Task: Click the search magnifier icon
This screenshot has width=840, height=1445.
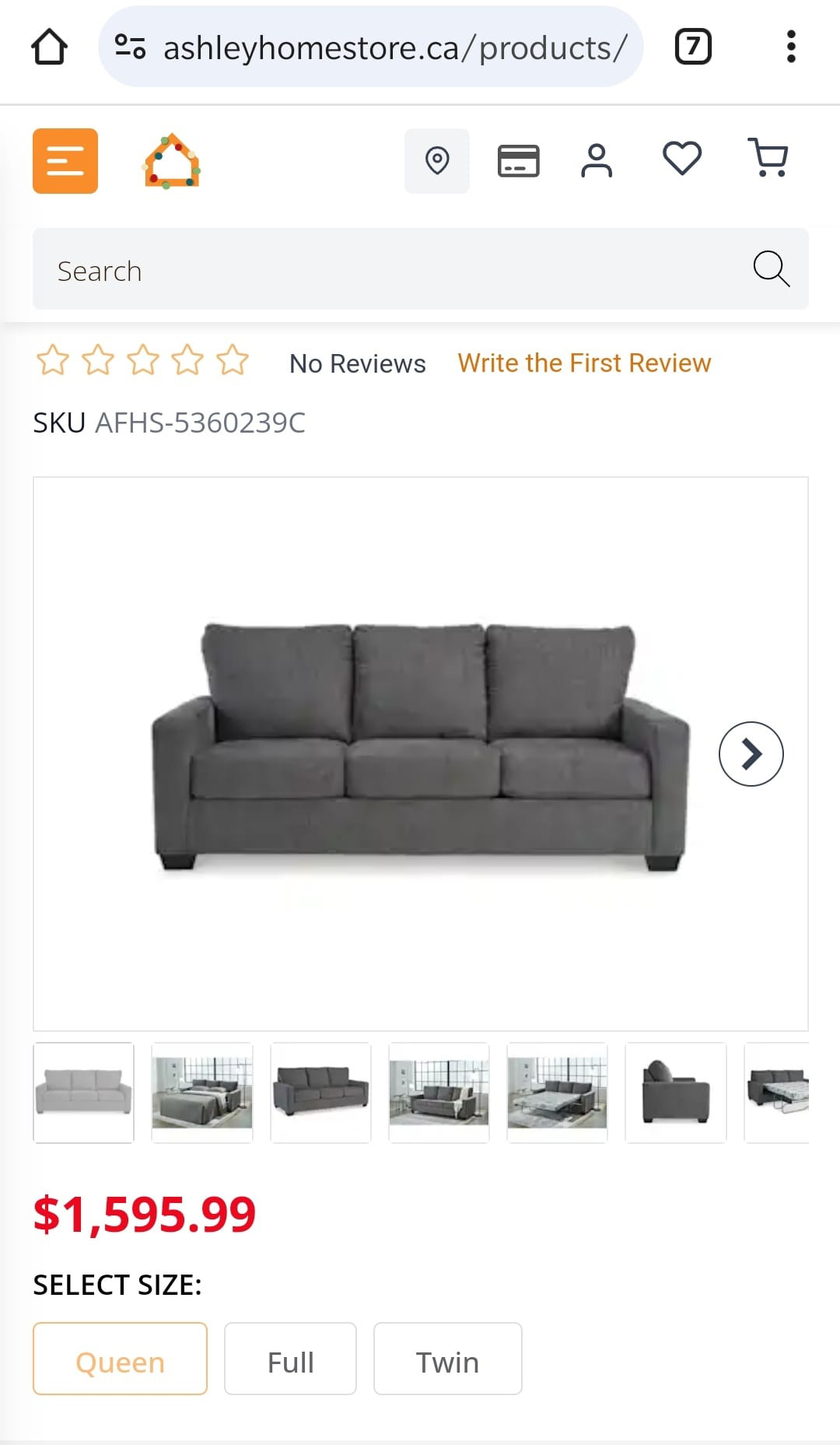Action: (x=772, y=269)
